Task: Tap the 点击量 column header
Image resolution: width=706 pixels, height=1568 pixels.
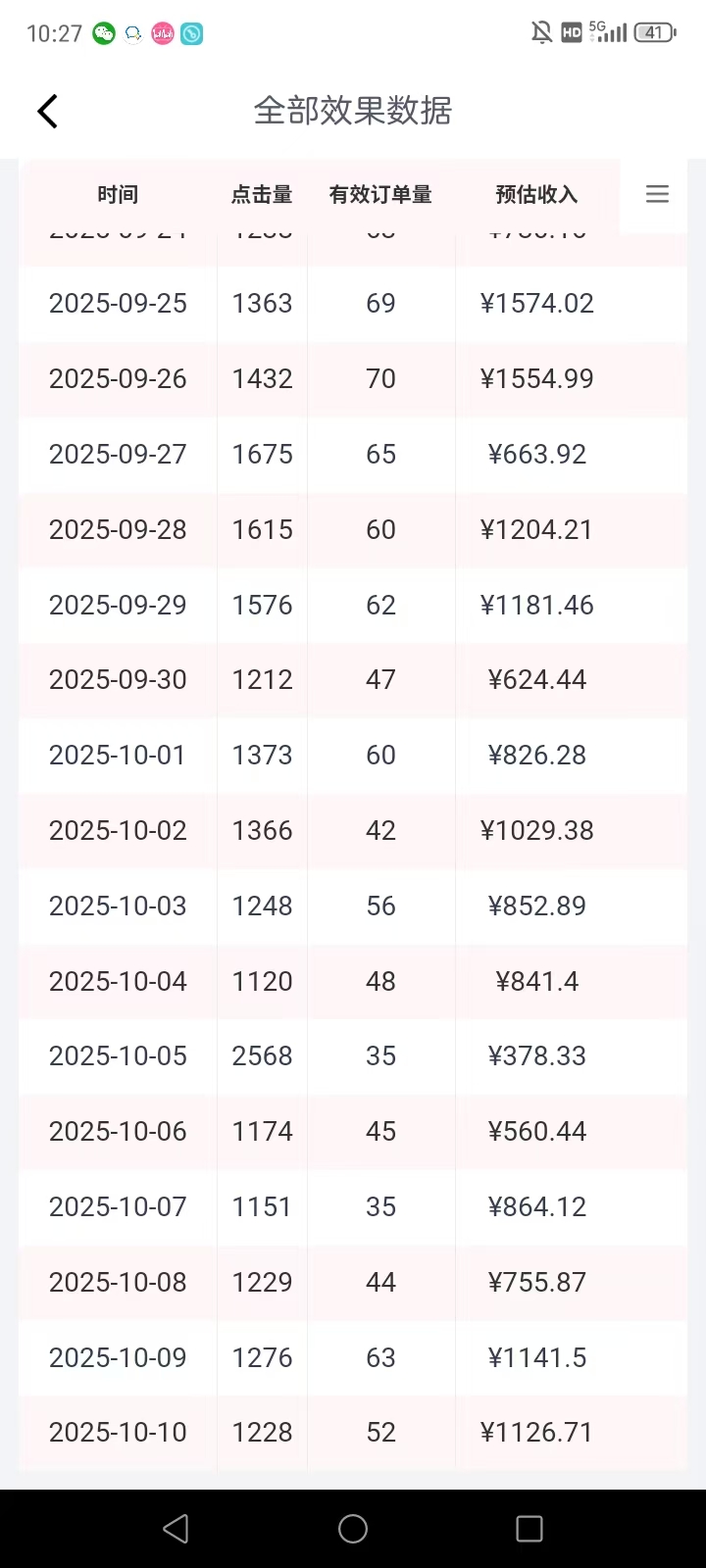Action: [x=262, y=194]
